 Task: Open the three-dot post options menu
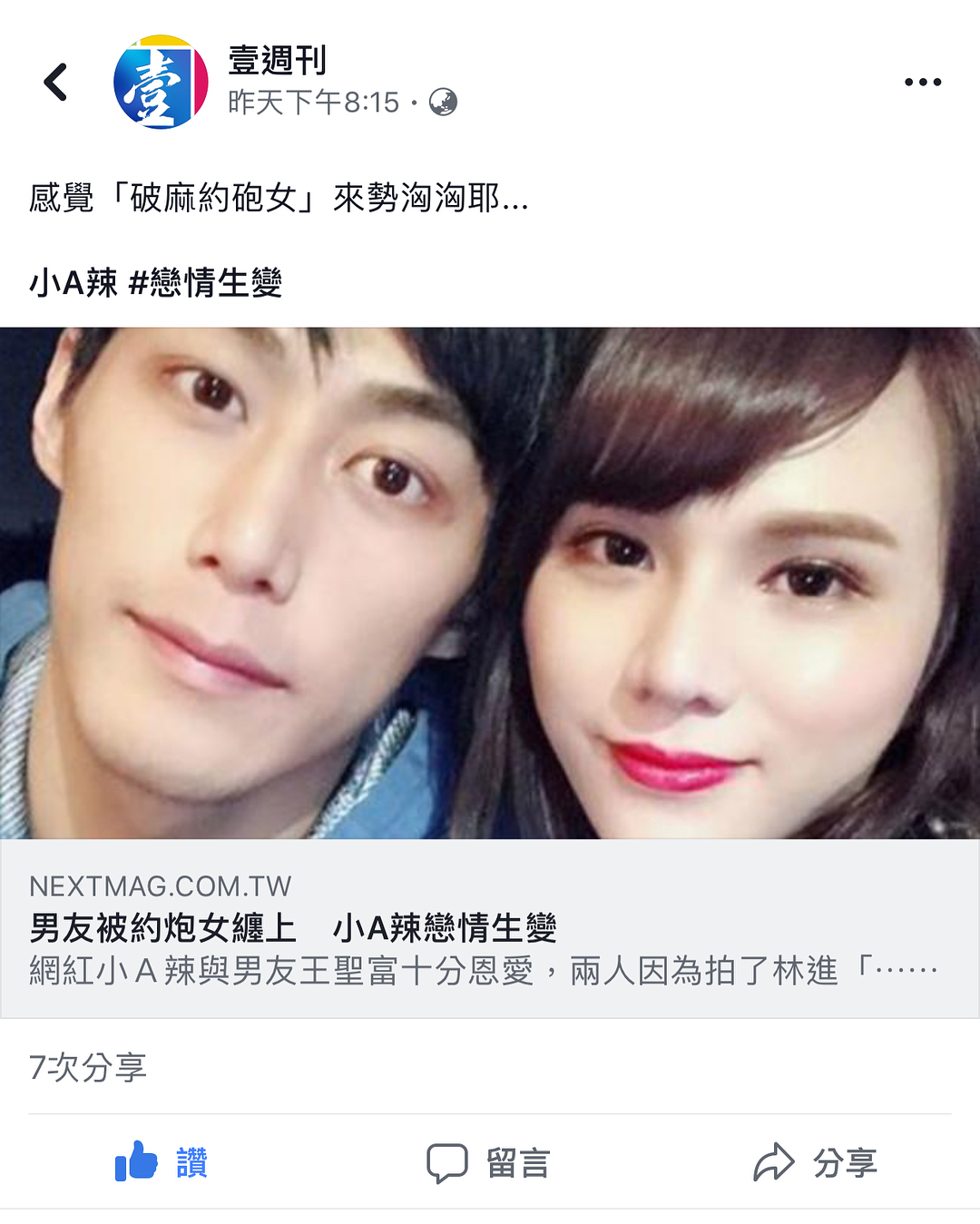tap(922, 83)
